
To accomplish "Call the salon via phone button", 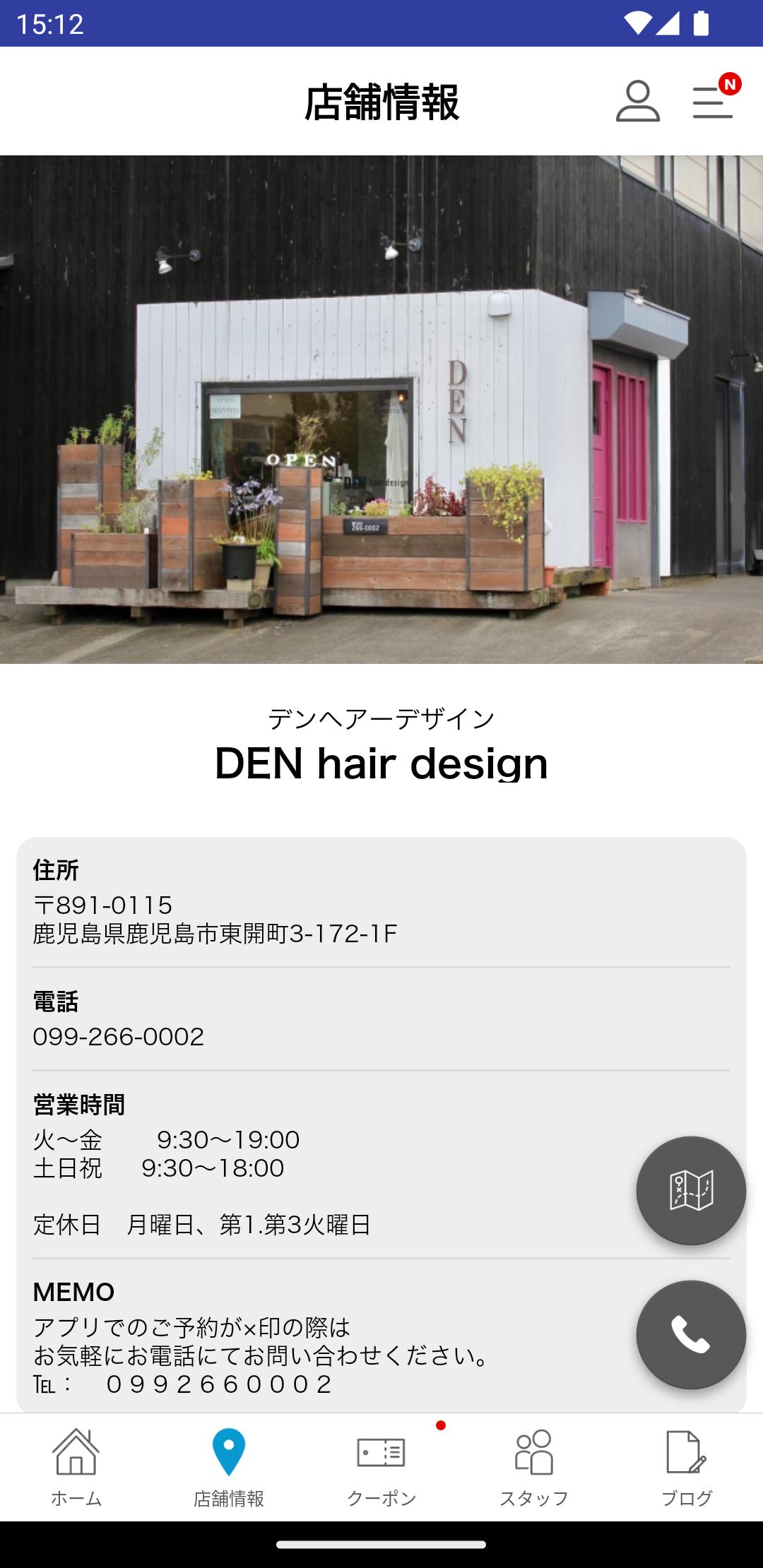I will 691,1334.
